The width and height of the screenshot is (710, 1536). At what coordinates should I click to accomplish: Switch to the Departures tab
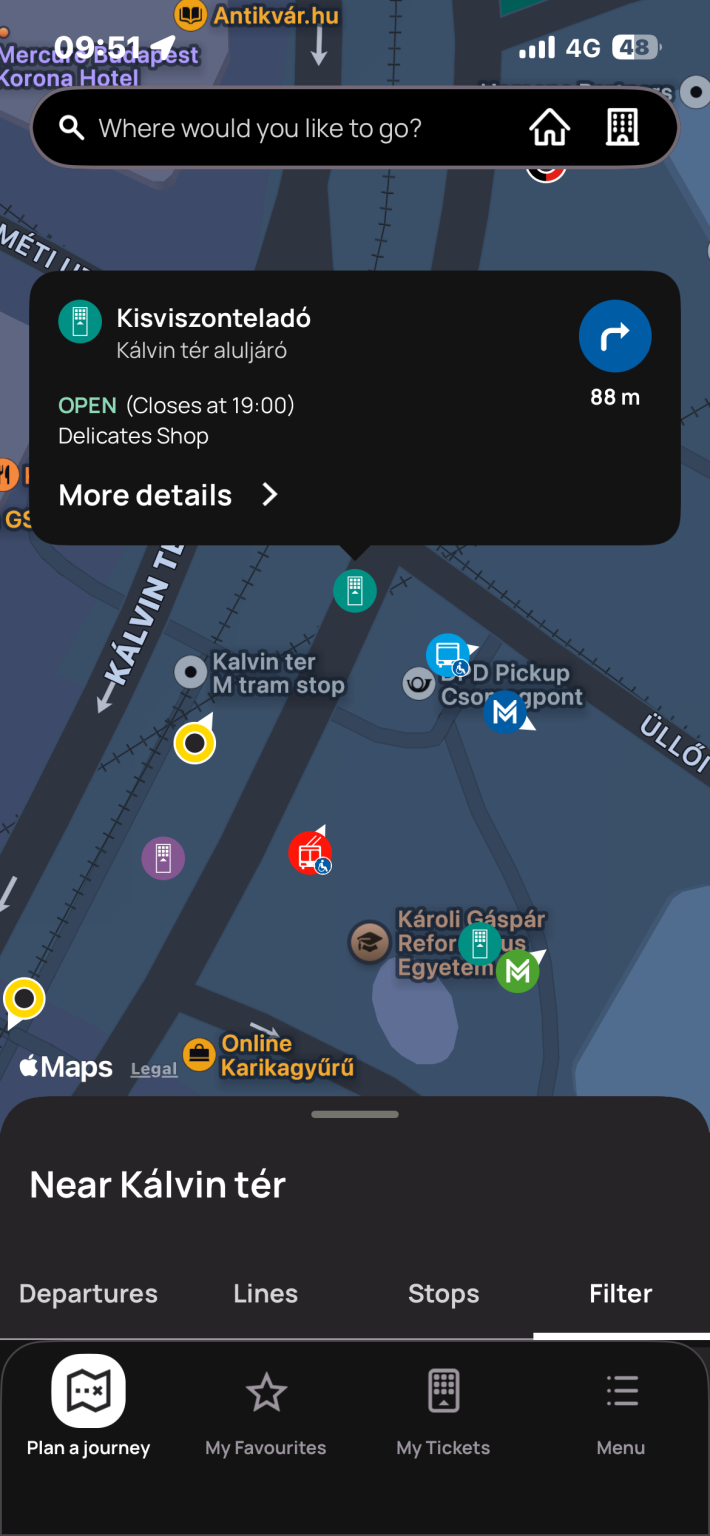88,1293
